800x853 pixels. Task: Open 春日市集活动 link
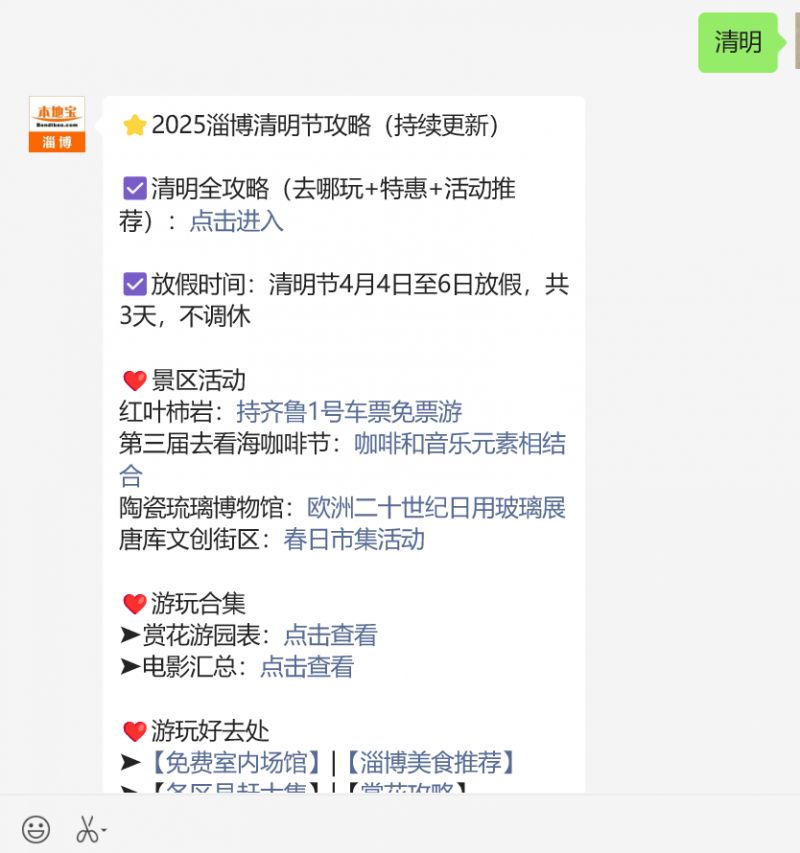click(x=354, y=539)
